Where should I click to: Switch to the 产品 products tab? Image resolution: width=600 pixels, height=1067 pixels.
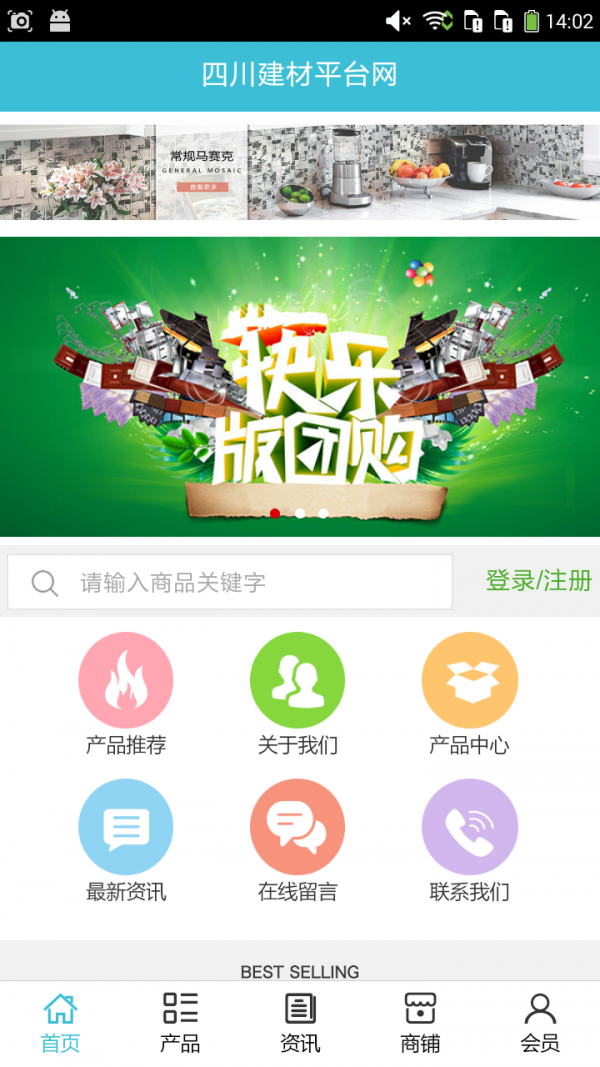pyautogui.click(x=180, y=1023)
